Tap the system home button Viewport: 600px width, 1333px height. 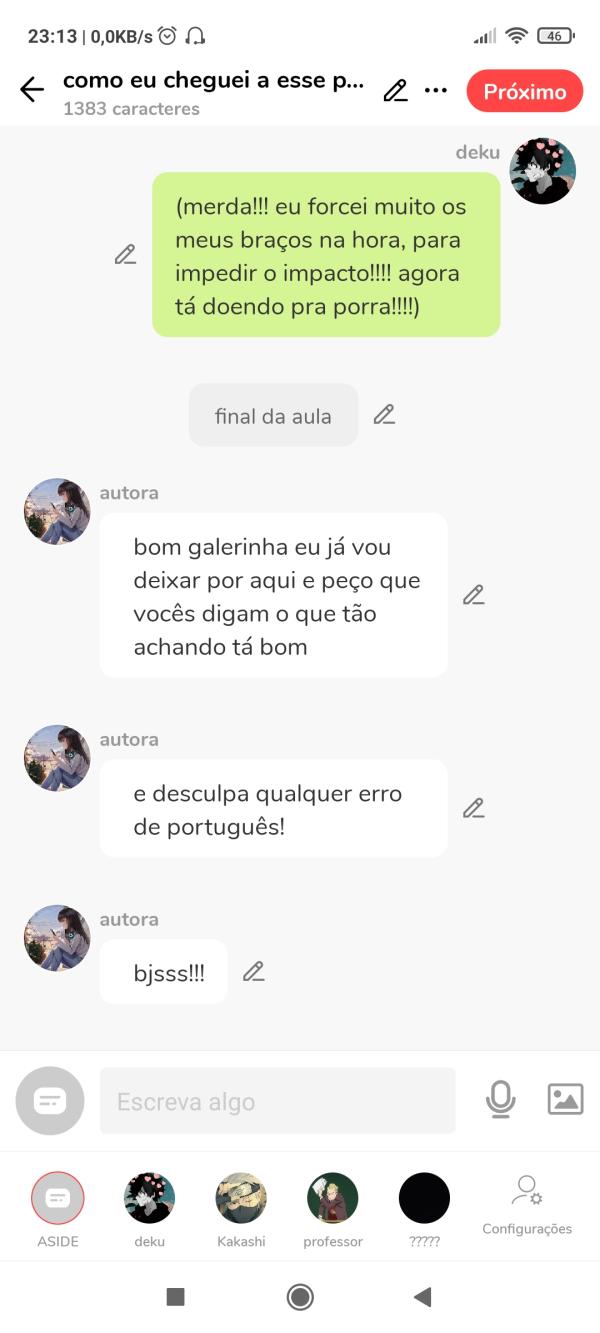(x=300, y=1297)
